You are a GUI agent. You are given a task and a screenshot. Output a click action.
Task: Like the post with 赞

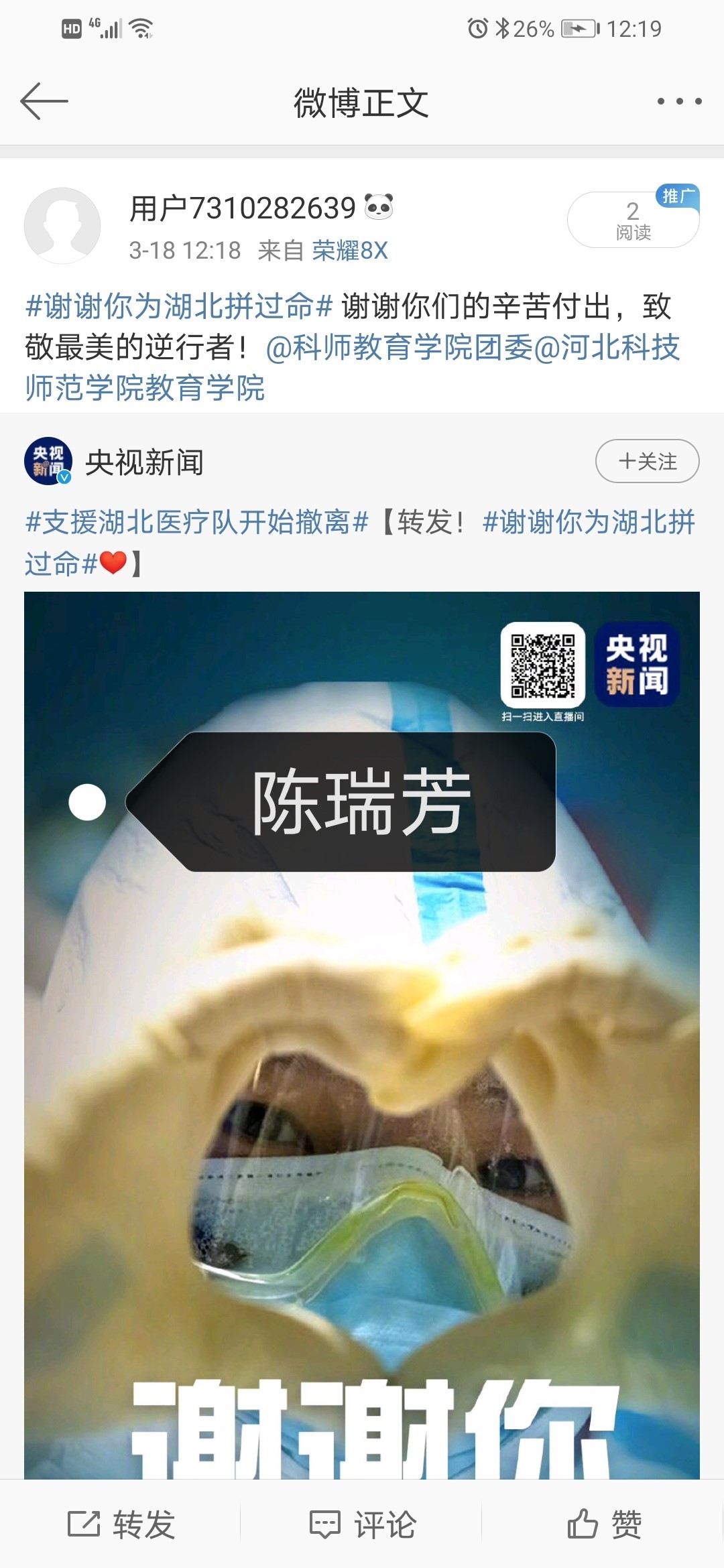click(604, 1525)
